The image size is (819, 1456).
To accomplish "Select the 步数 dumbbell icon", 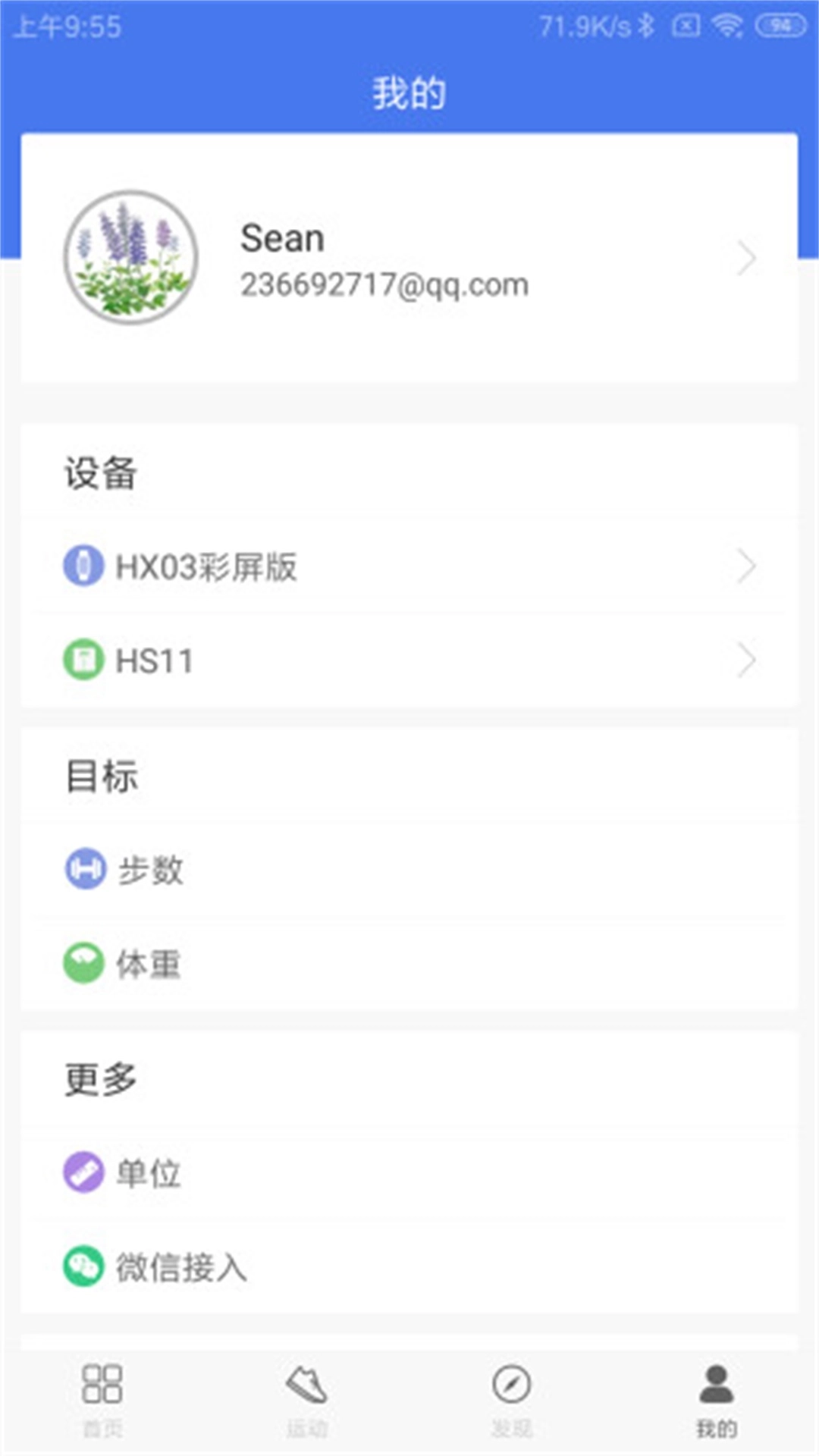I will (x=83, y=870).
